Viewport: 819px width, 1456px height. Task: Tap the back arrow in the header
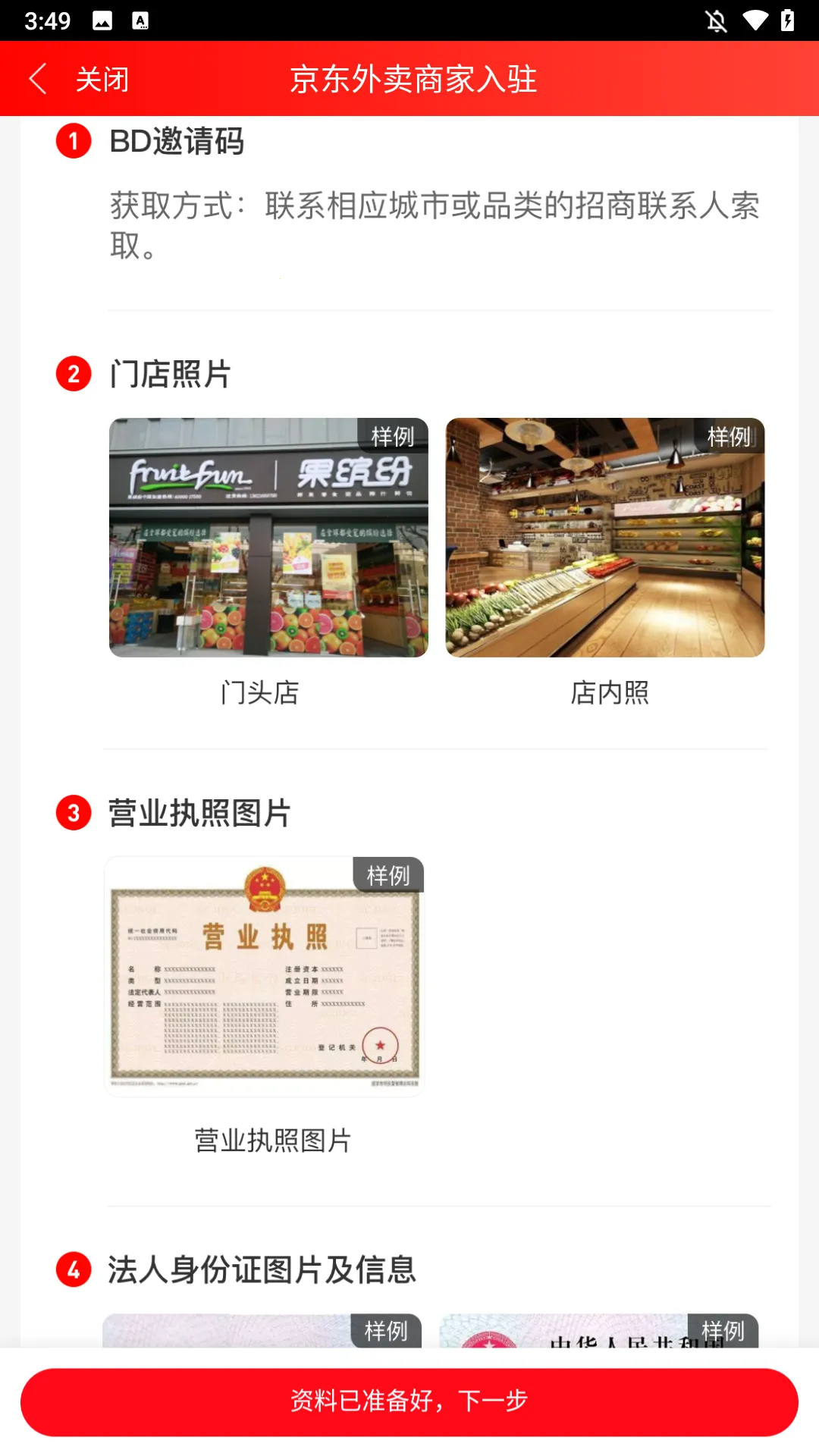(x=37, y=78)
